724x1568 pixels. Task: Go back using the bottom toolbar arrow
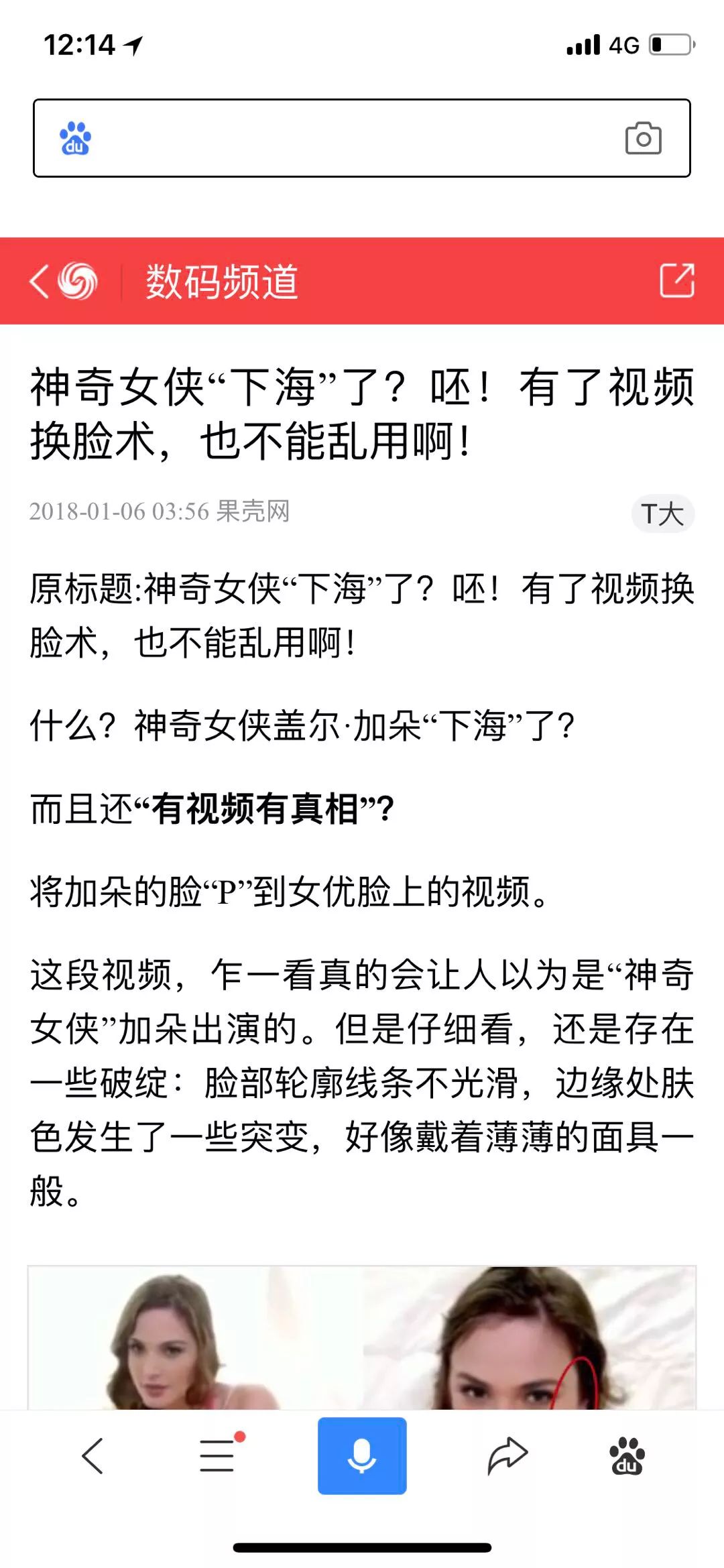point(93,1456)
